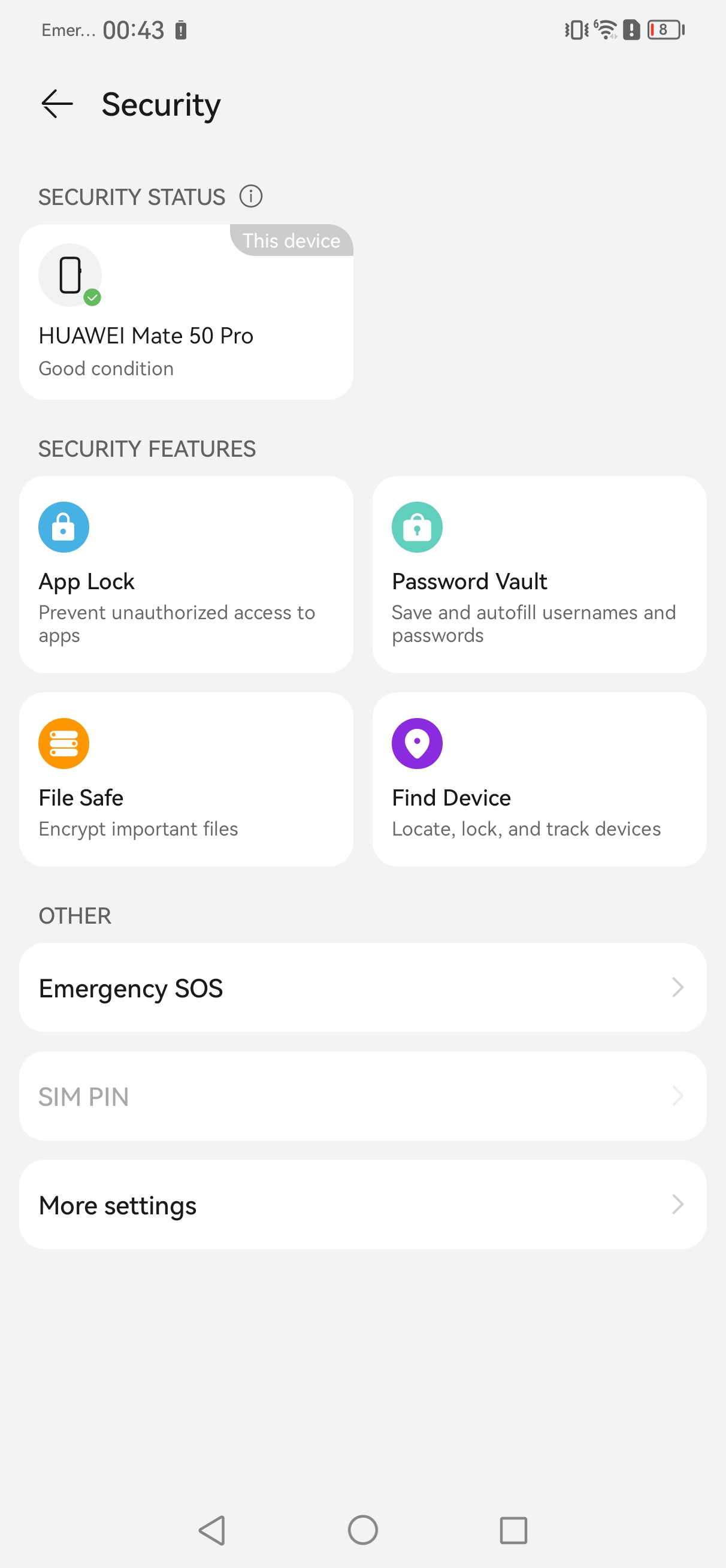Open recent apps from navigation bar
The width and height of the screenshot is (726, 1568).
513,1529
